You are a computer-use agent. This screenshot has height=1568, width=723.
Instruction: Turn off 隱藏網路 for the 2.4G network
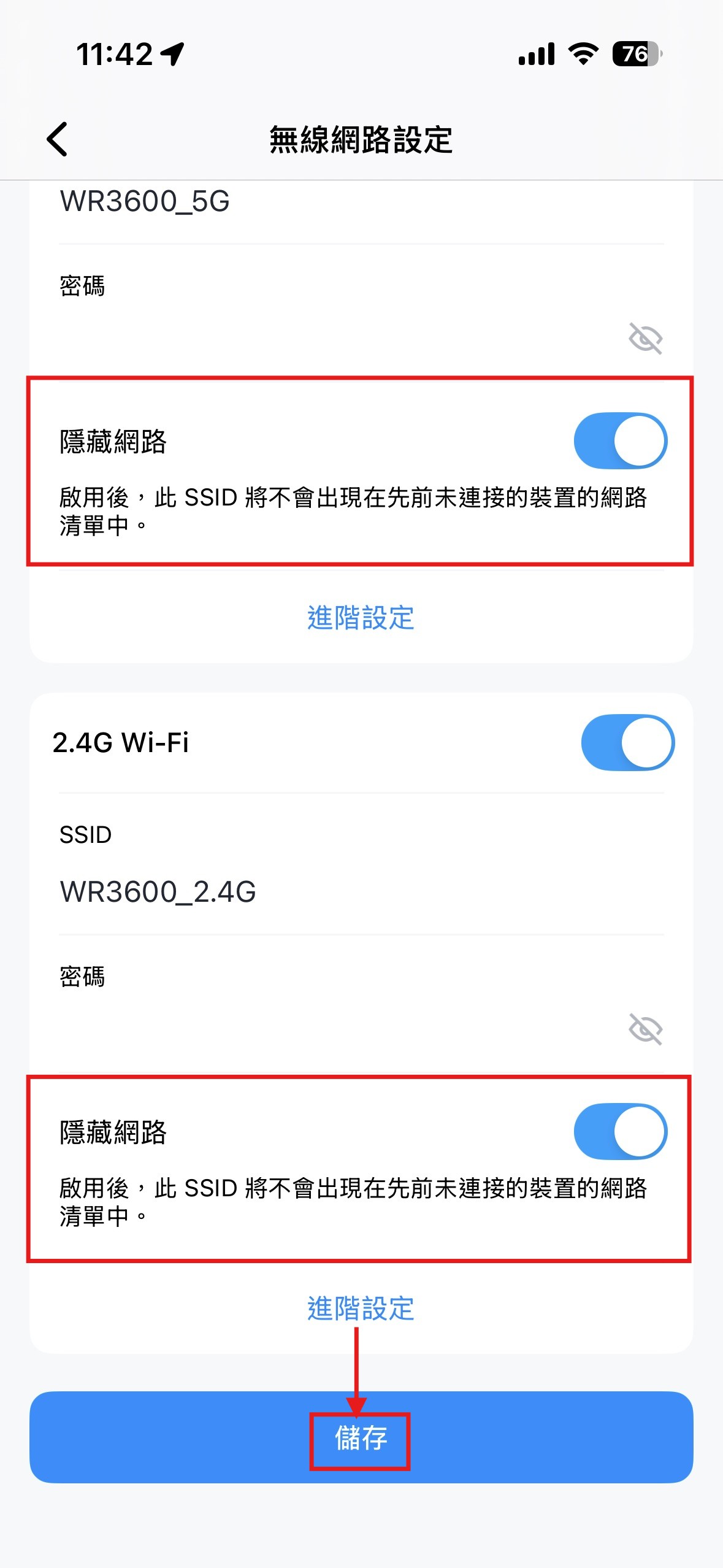tap(620, 1132)
